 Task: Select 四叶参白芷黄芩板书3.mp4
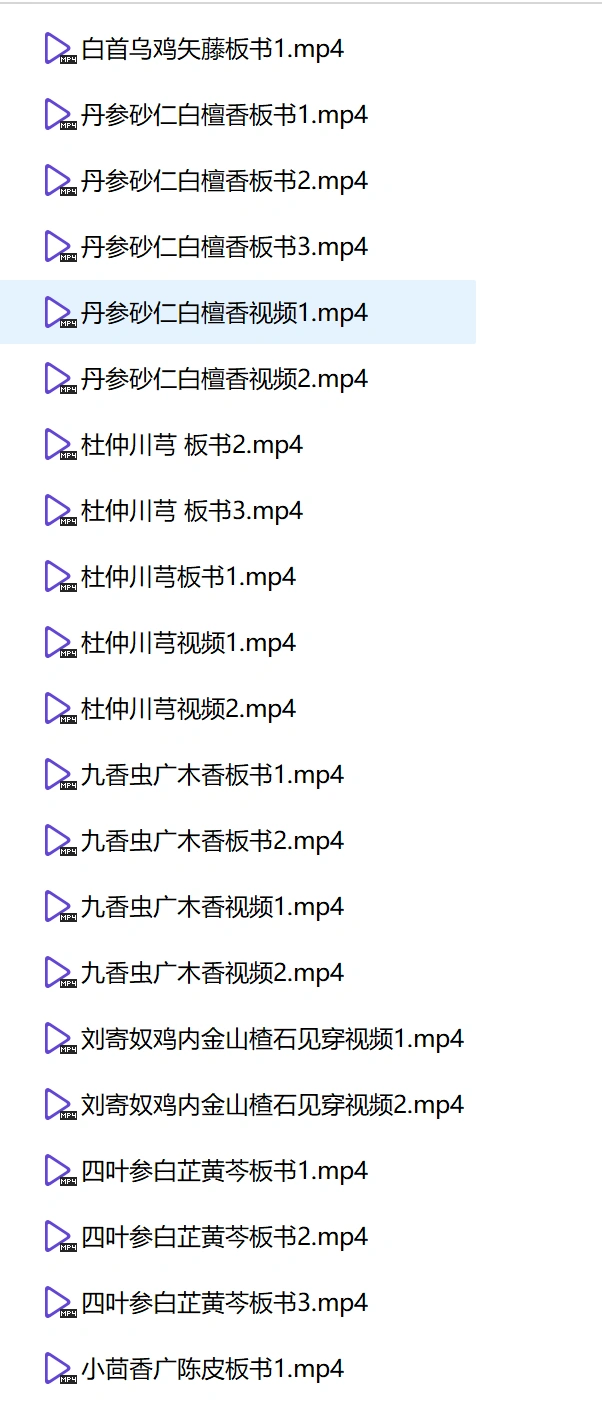coord(224,1303)
